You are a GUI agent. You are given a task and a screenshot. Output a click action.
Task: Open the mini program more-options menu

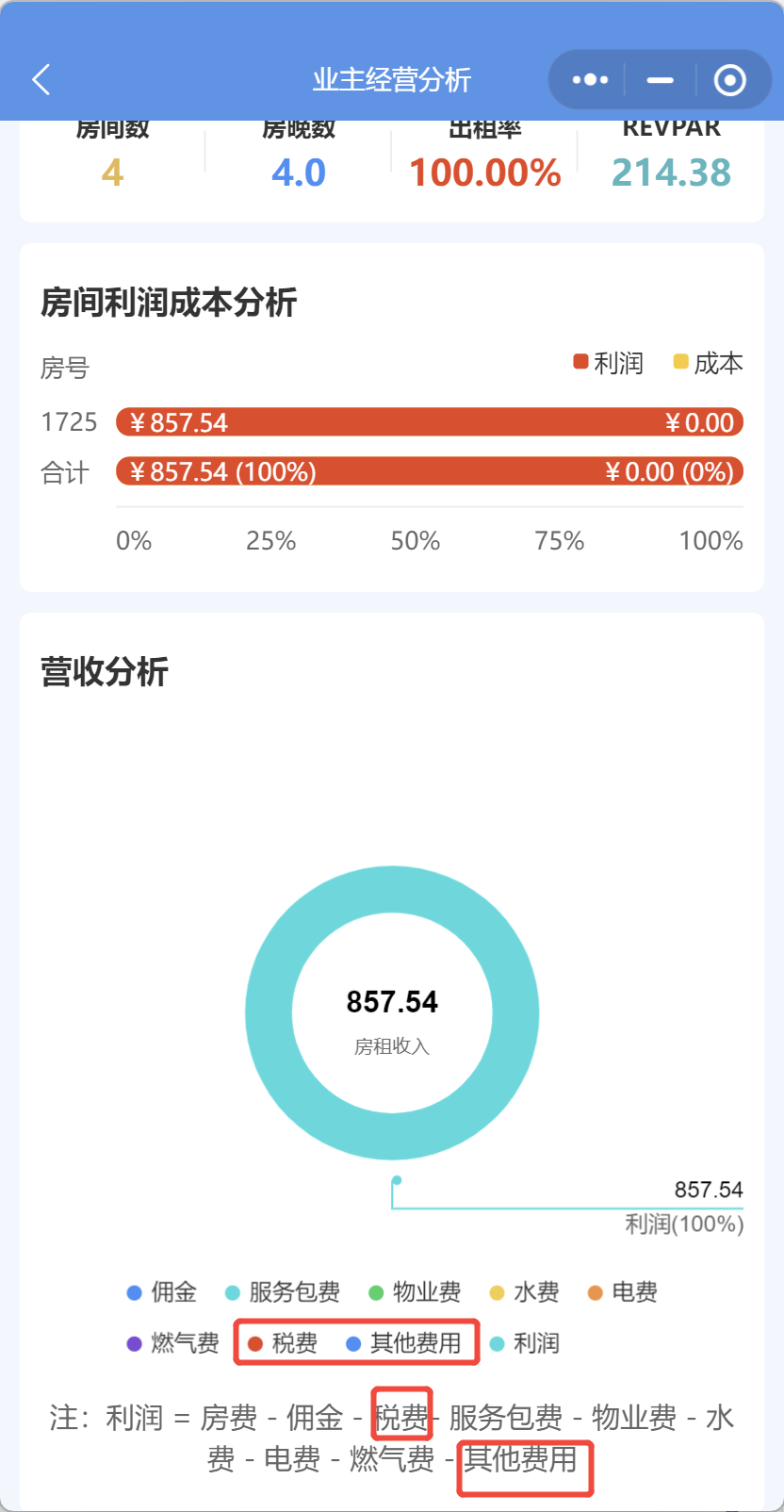(591, 80)
